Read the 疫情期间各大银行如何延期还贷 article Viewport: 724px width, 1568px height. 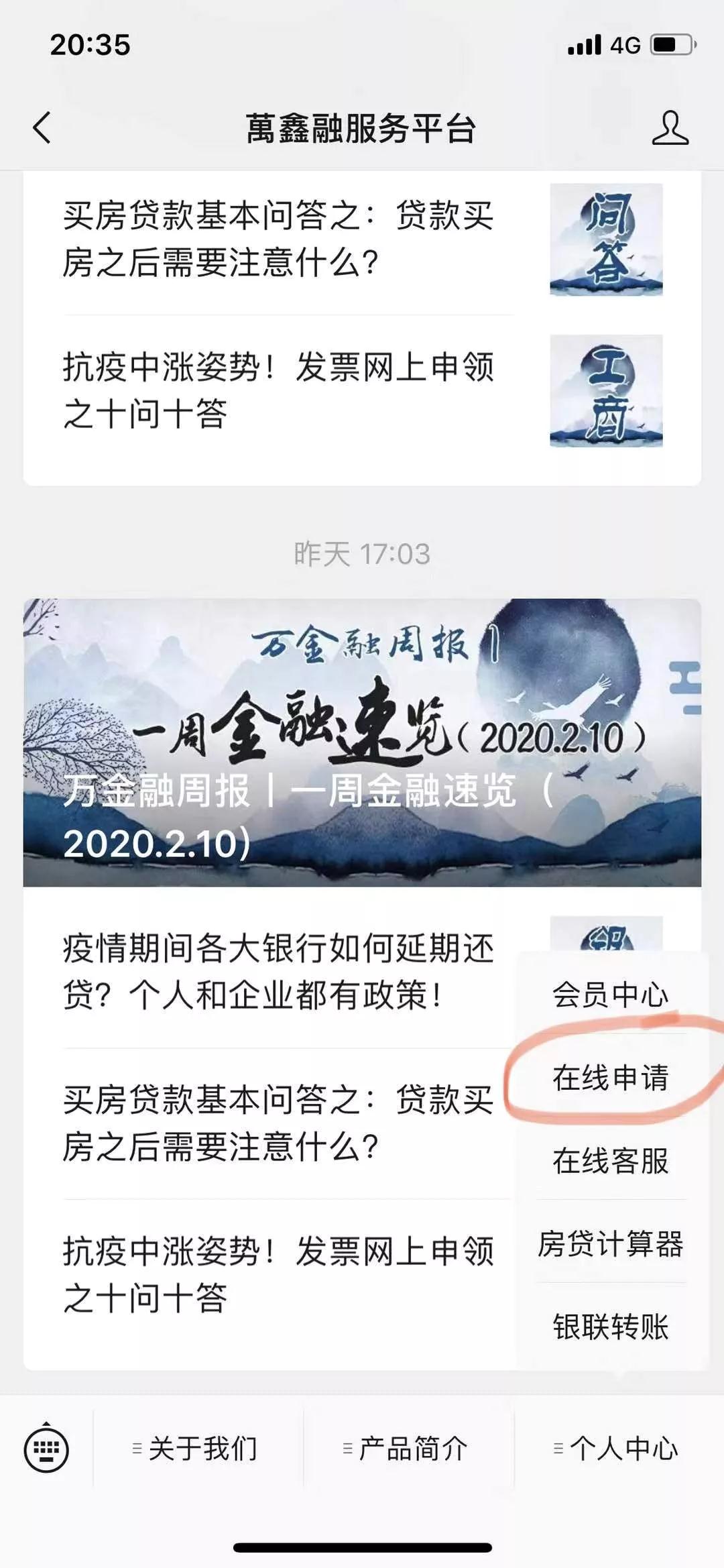(278, 971)
